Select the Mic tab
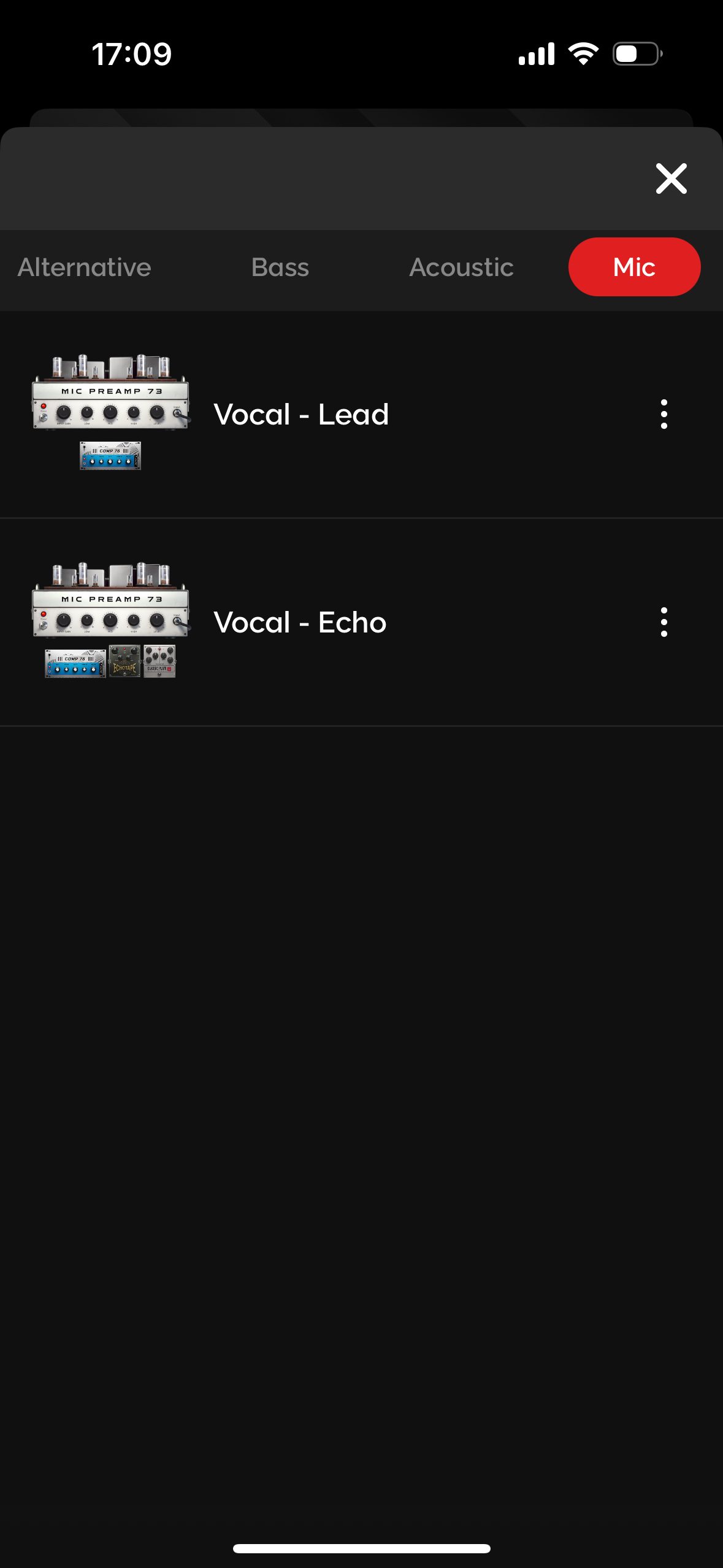The width and height of the screenshot is (723, 1568). coord(634,267)
